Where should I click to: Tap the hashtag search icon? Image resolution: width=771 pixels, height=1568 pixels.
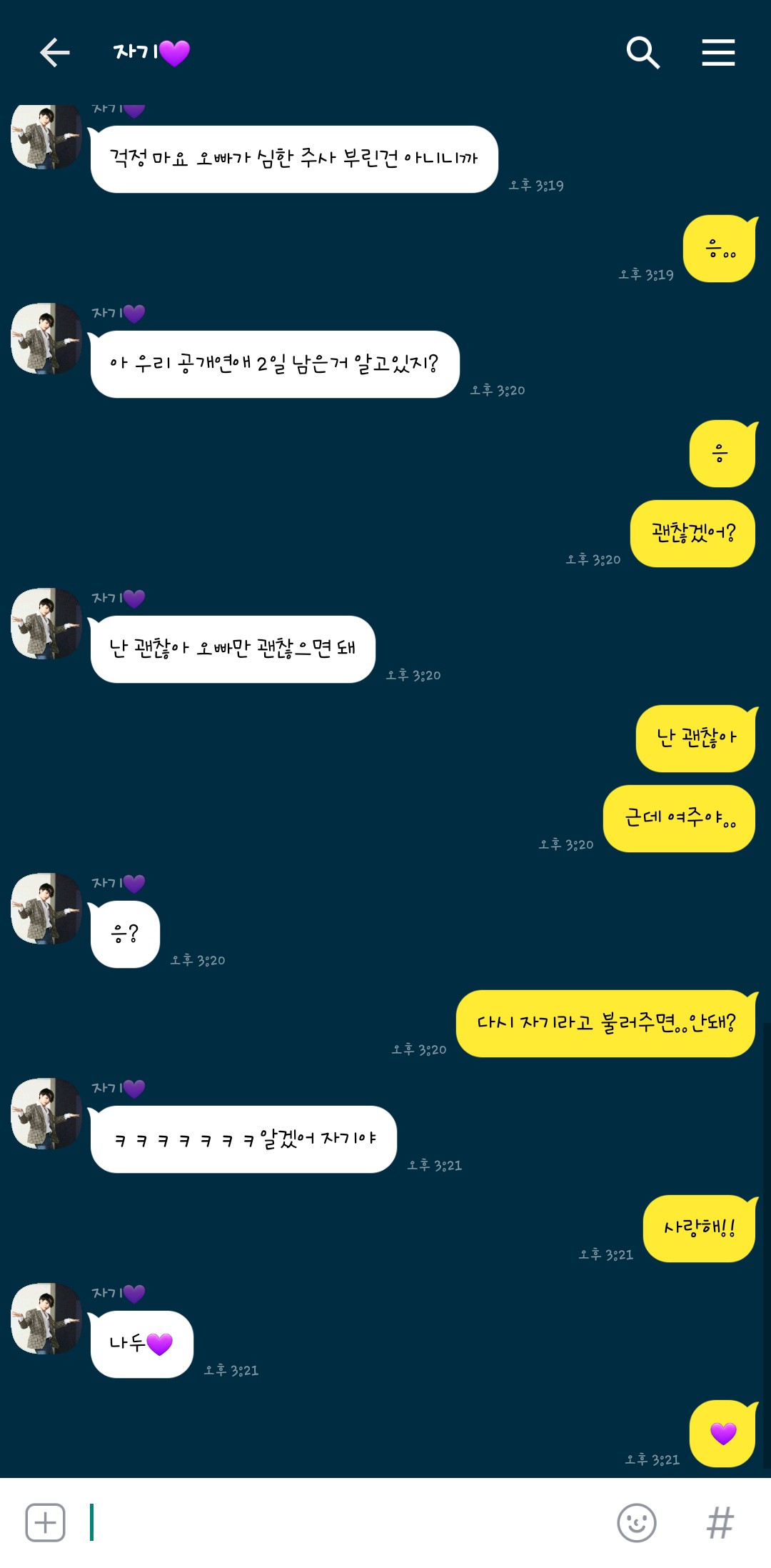(x=720, y=1522)
